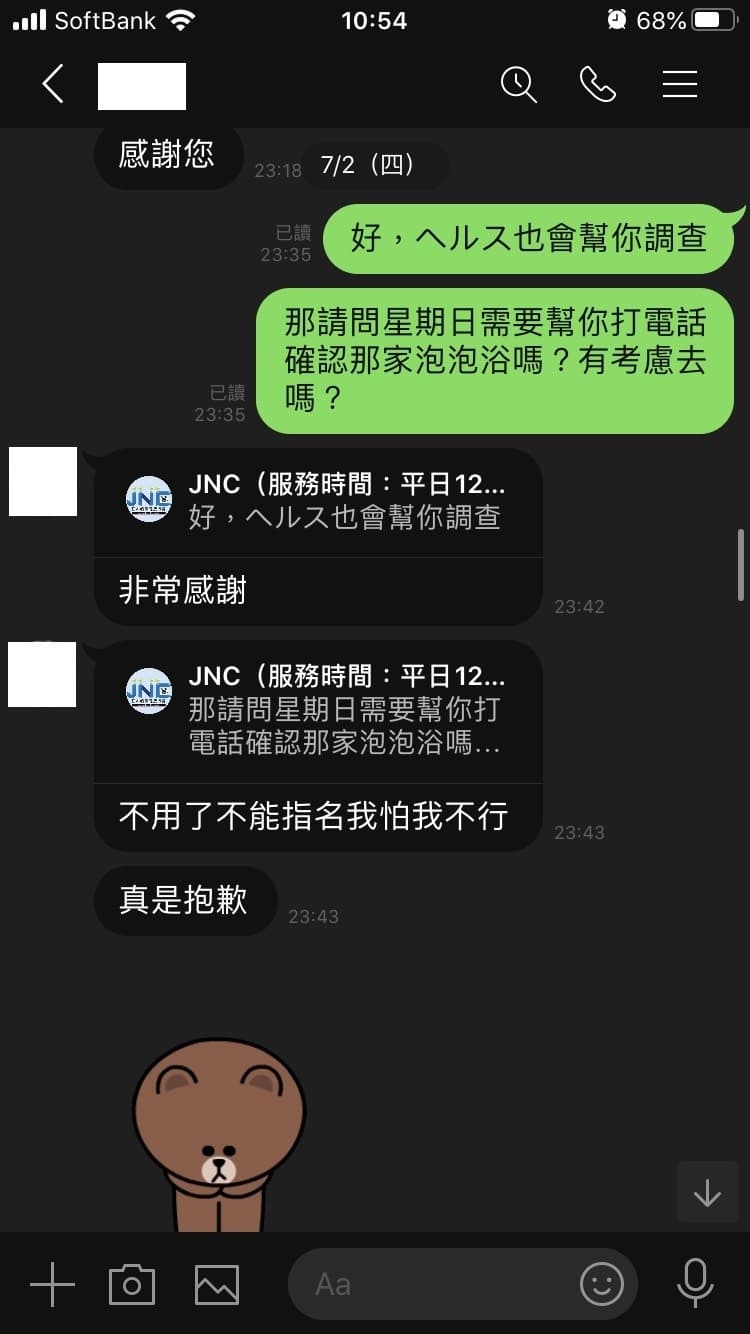750x1334 pixels.
Task: Tap the back arrow to leave the chat
Action: 52,85
